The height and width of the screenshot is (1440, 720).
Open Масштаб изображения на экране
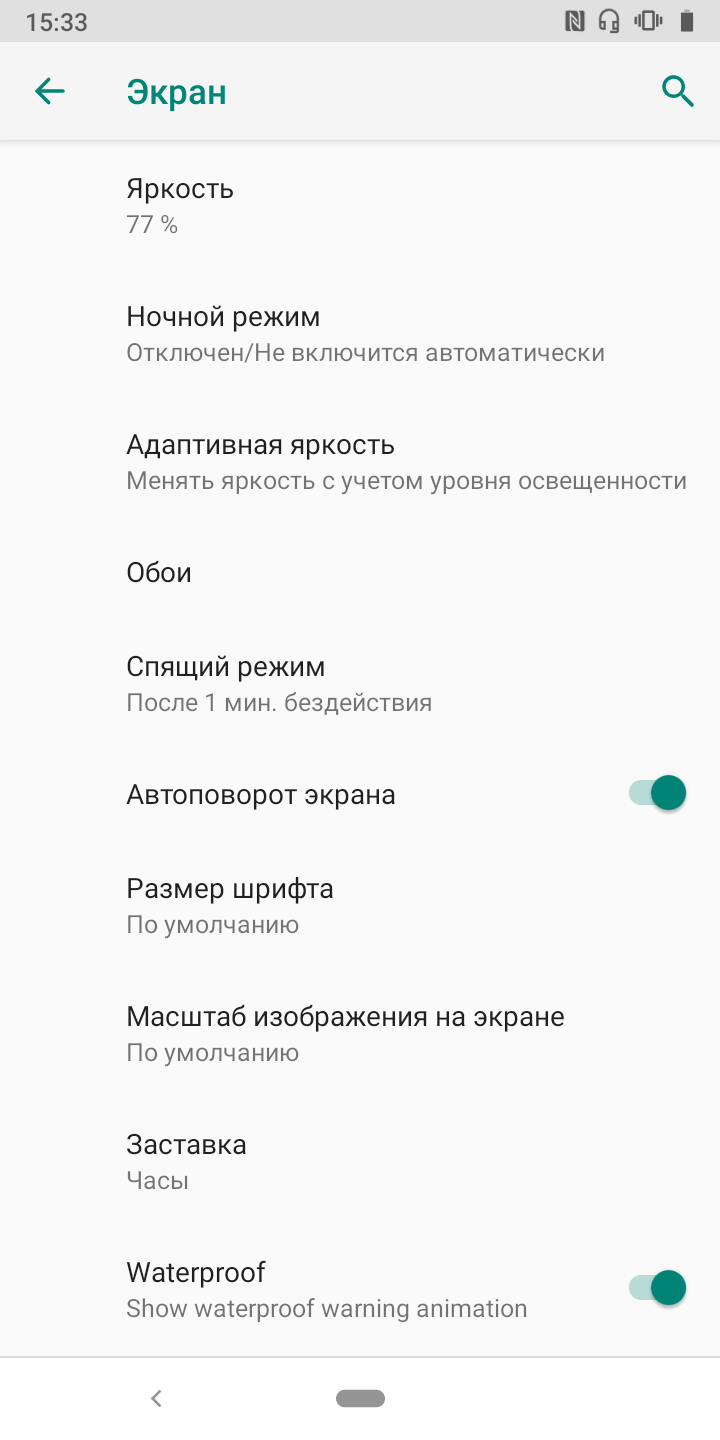tap(360, 1034)
